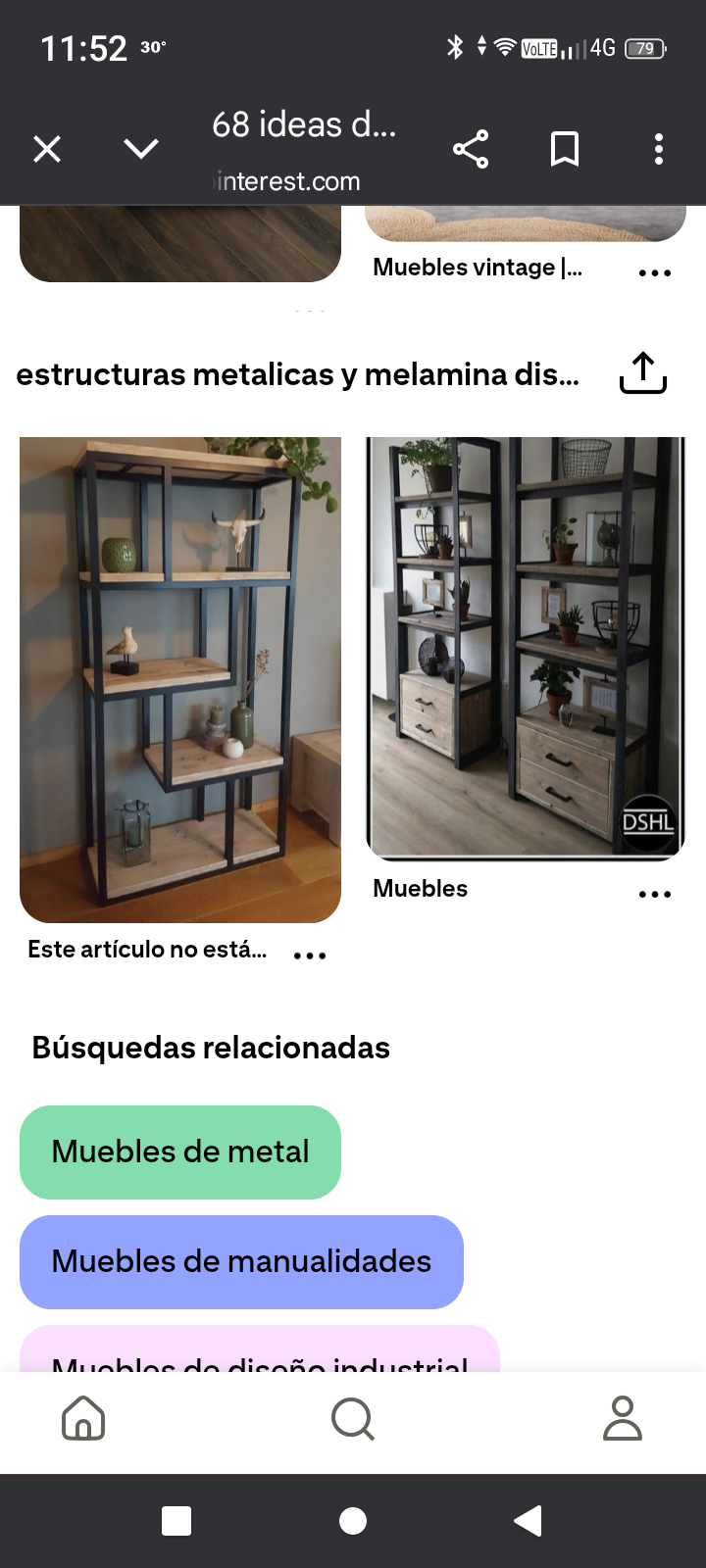Image resolution: width=706 pixels, height=1568 pixels.
Task: Open the browser overflow menu
Action: point(659,149)
